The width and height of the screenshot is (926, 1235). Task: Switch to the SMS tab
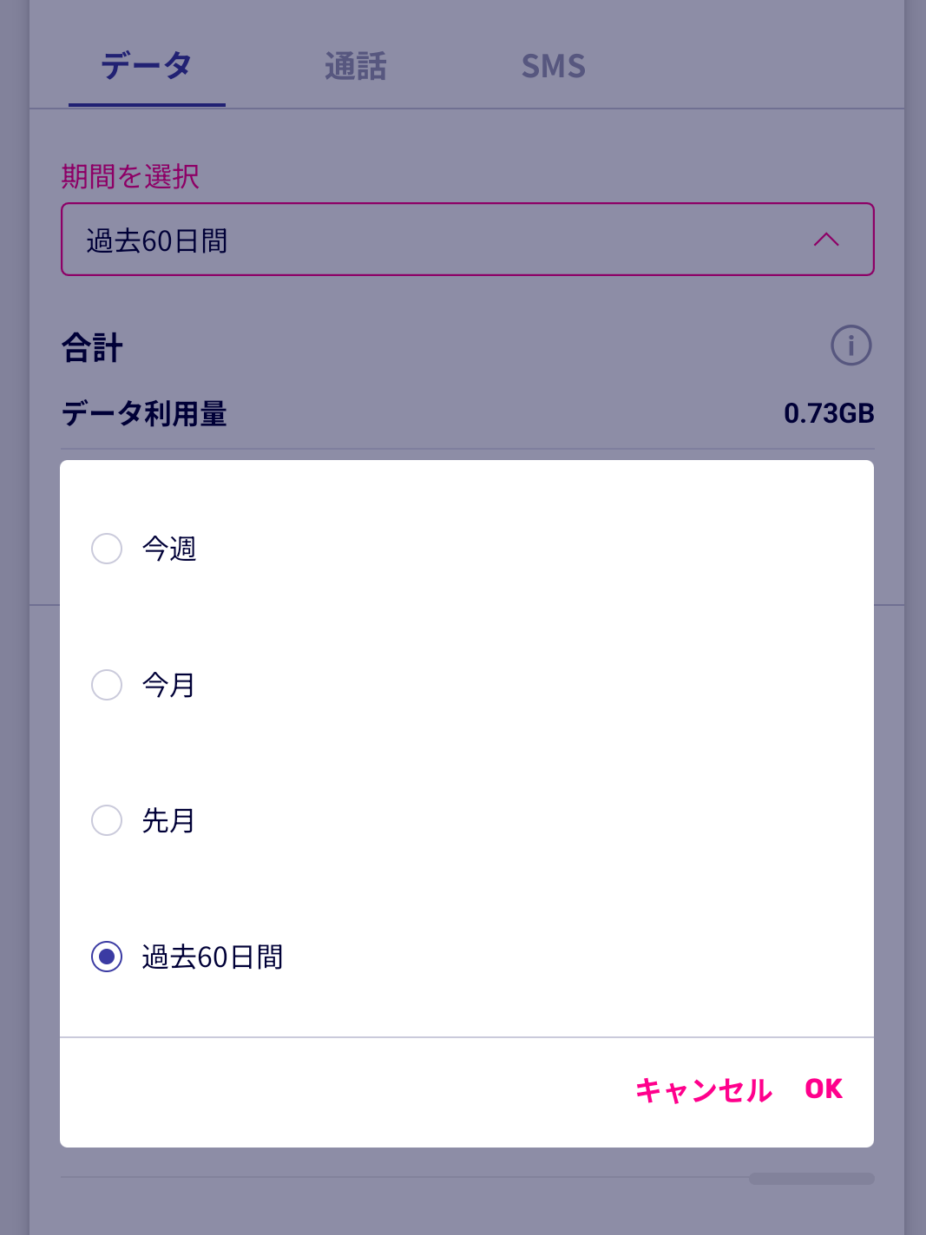553,65
